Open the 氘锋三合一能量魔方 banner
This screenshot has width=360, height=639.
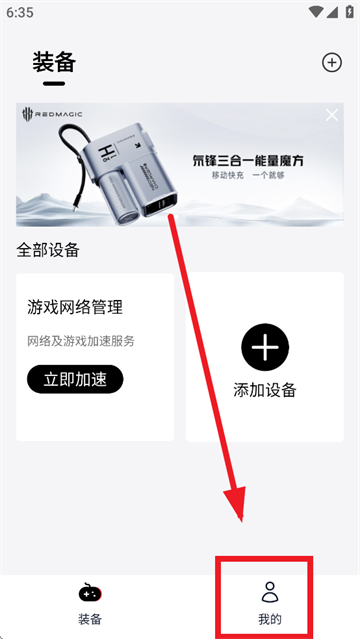coord(180,165)
